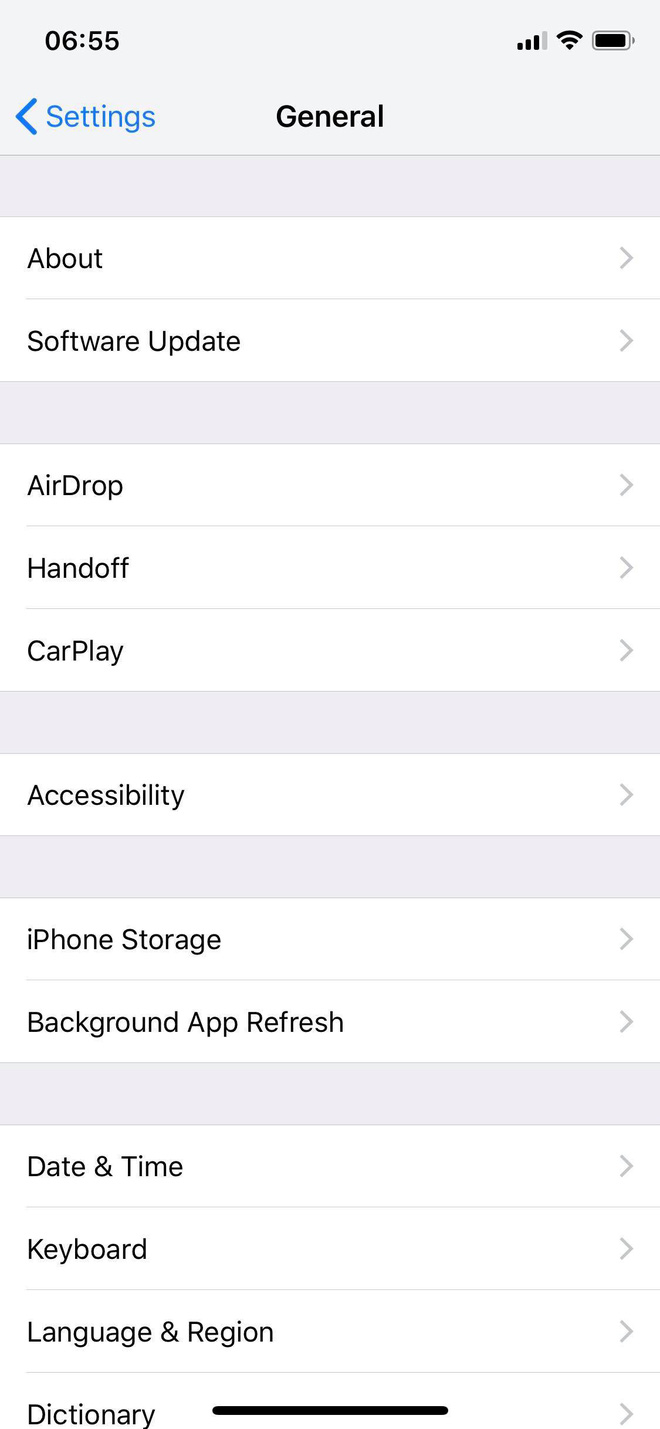Open Background App Refresh
The width and height of the screenshot is (660, 1429).
coord(330,1022)
